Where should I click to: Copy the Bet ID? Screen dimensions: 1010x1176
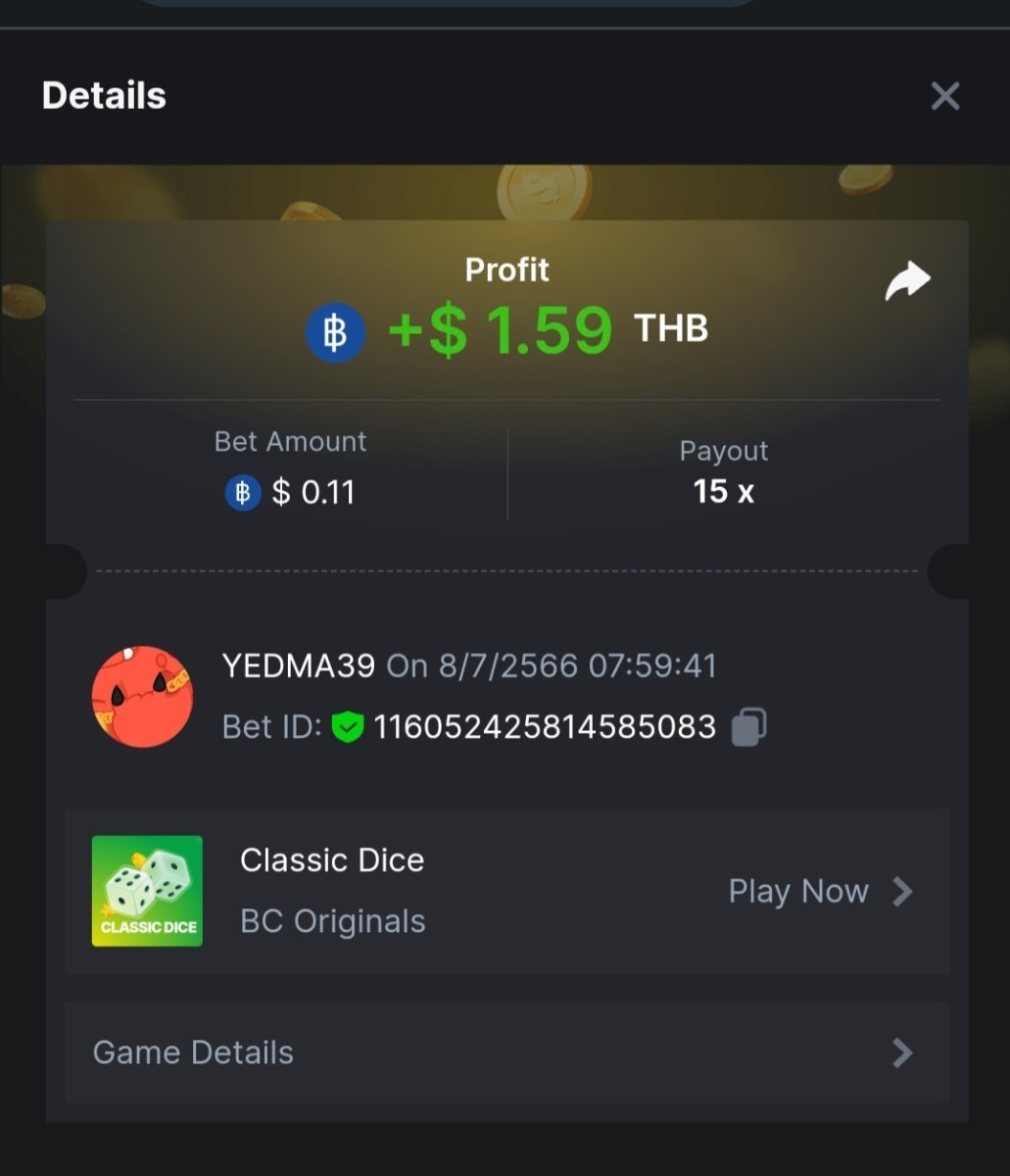coord(748,727)
